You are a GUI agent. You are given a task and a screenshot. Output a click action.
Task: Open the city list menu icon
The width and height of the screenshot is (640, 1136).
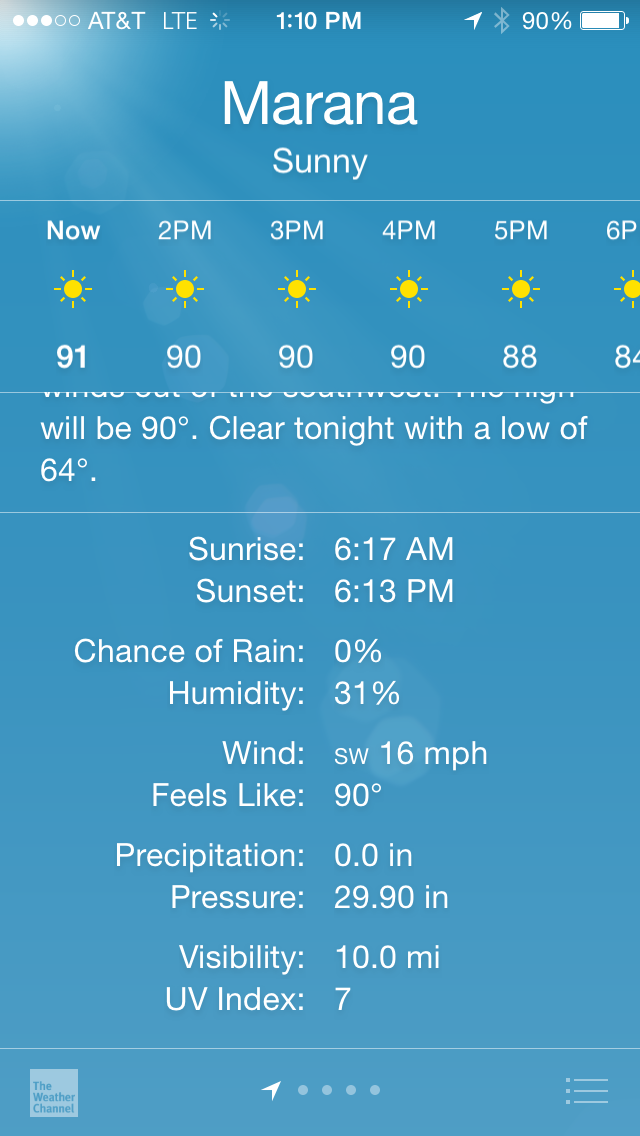pos(586,1090)
